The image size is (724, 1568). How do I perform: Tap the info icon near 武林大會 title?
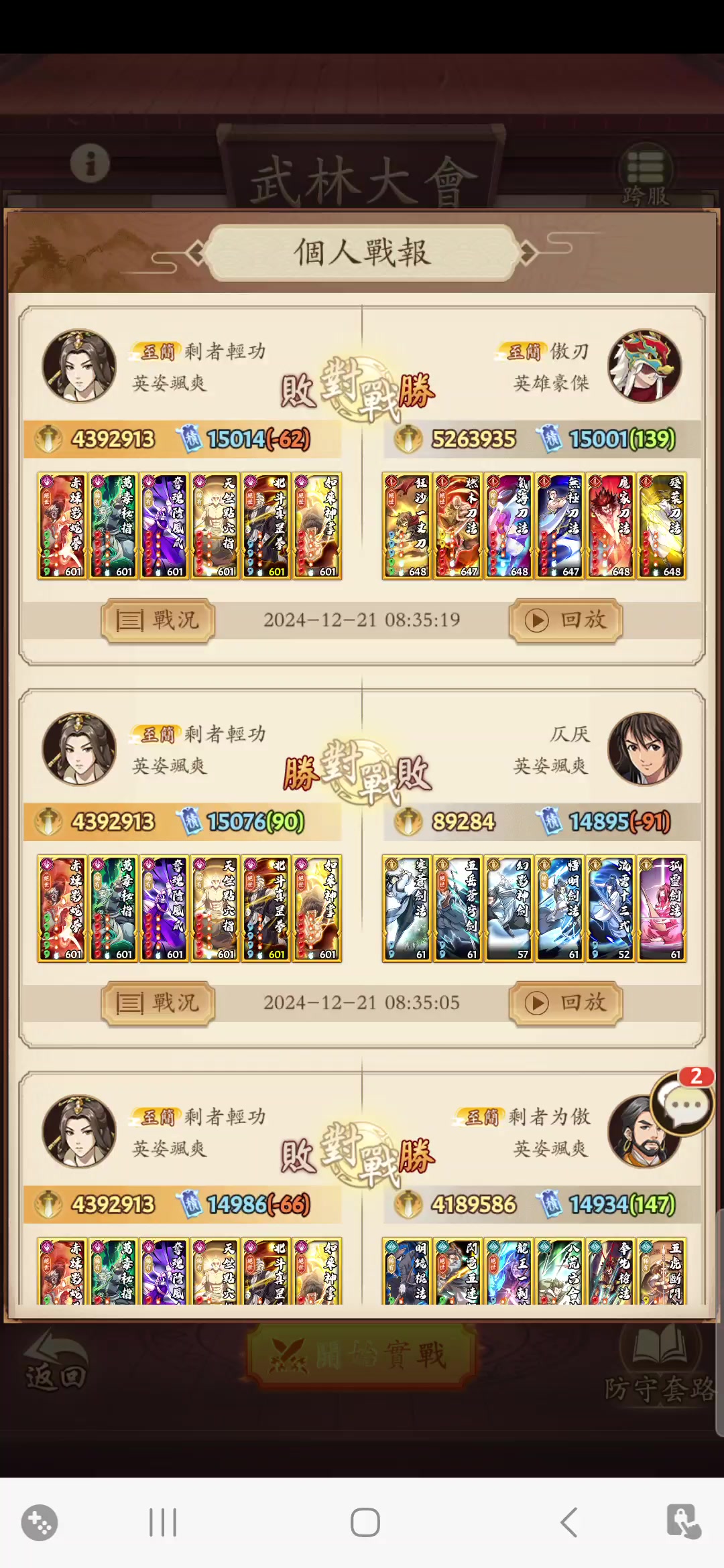pos(90,163)
